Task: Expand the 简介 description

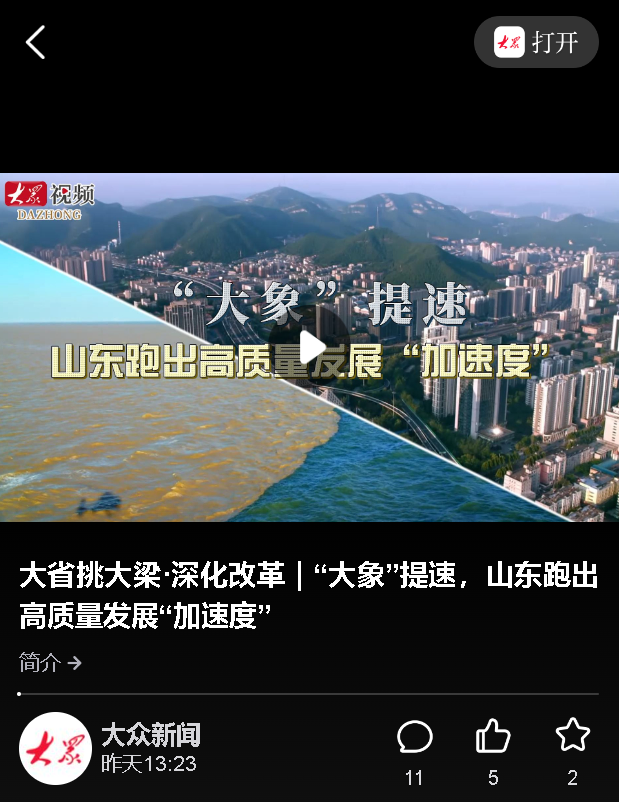Action: 50,662
